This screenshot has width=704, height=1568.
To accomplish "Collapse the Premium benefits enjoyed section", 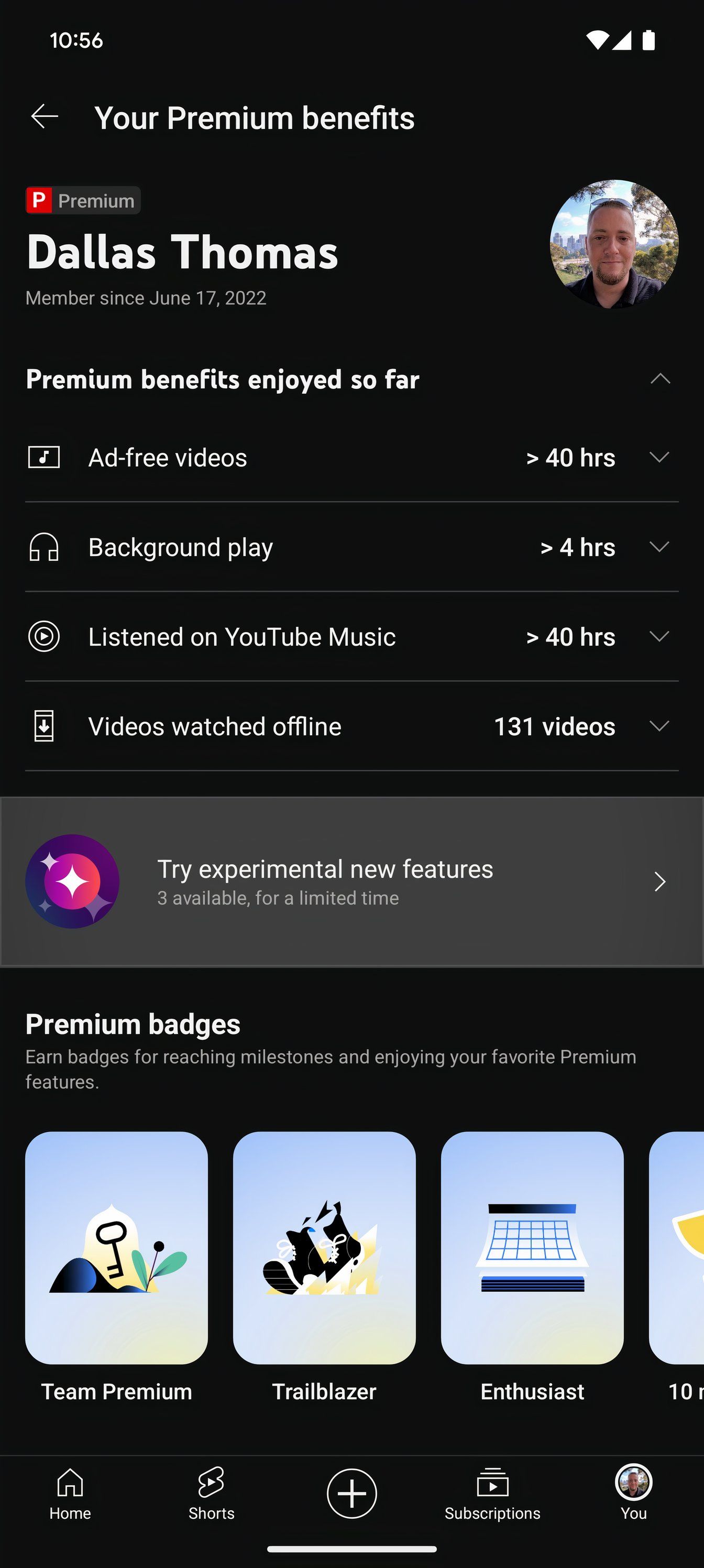I will pos(661,378).
